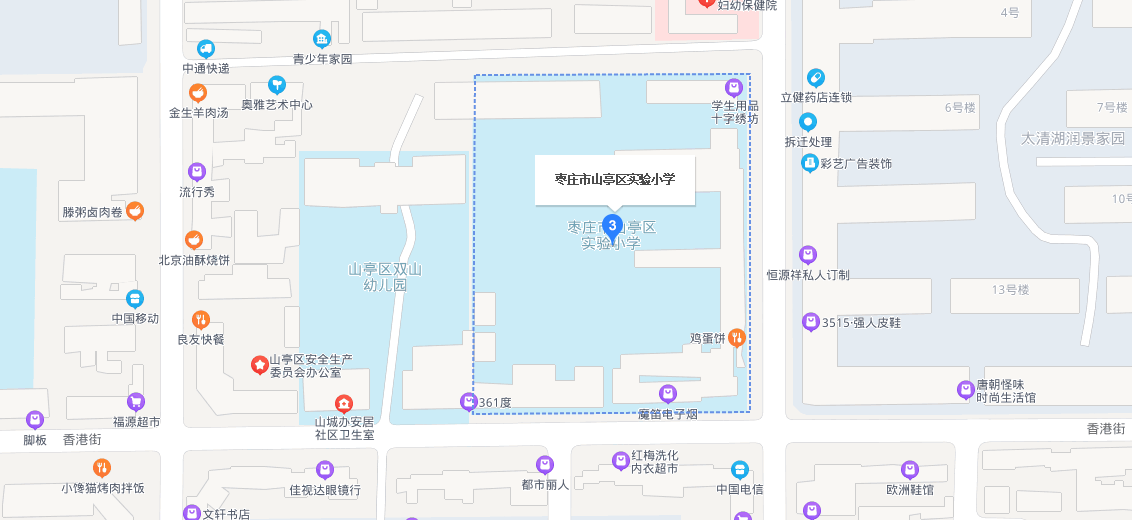Open the 金生羊肉汤 restaurant marker
This screenshot has height=520, width=1132.
pyautogui.click(x=198, y=93)
